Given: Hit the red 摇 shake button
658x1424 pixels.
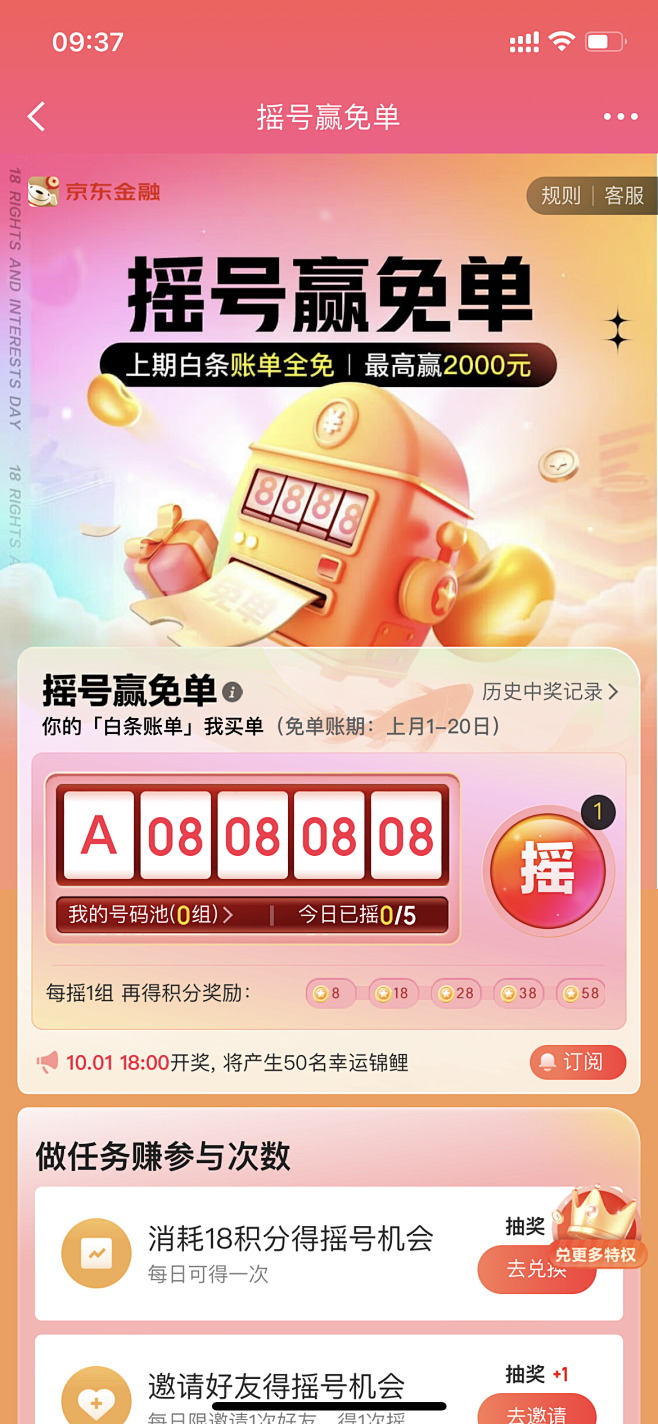Looking at the screenshot, I should coord(547,868).
